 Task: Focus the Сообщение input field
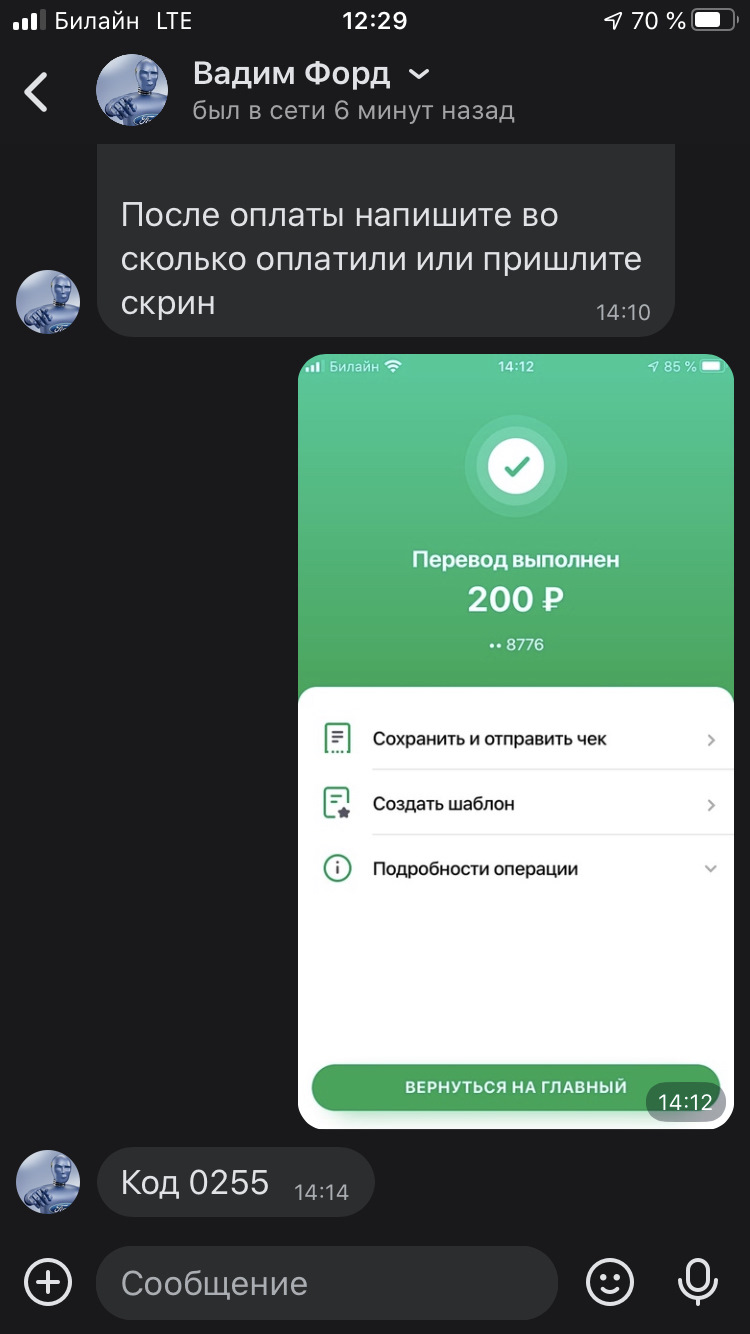[325, 1283]
